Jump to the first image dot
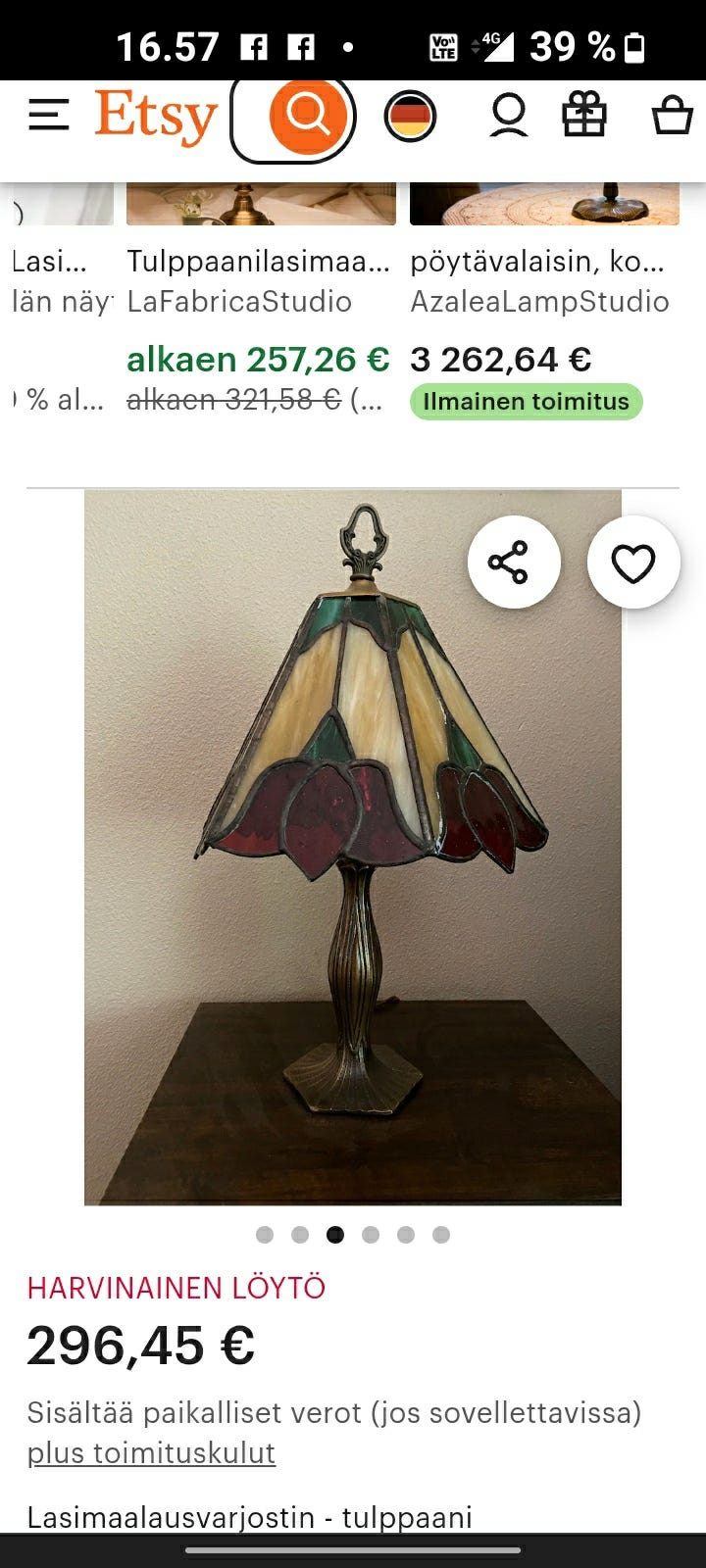This screenshot has height=1568, width=706. point(265,1235)
